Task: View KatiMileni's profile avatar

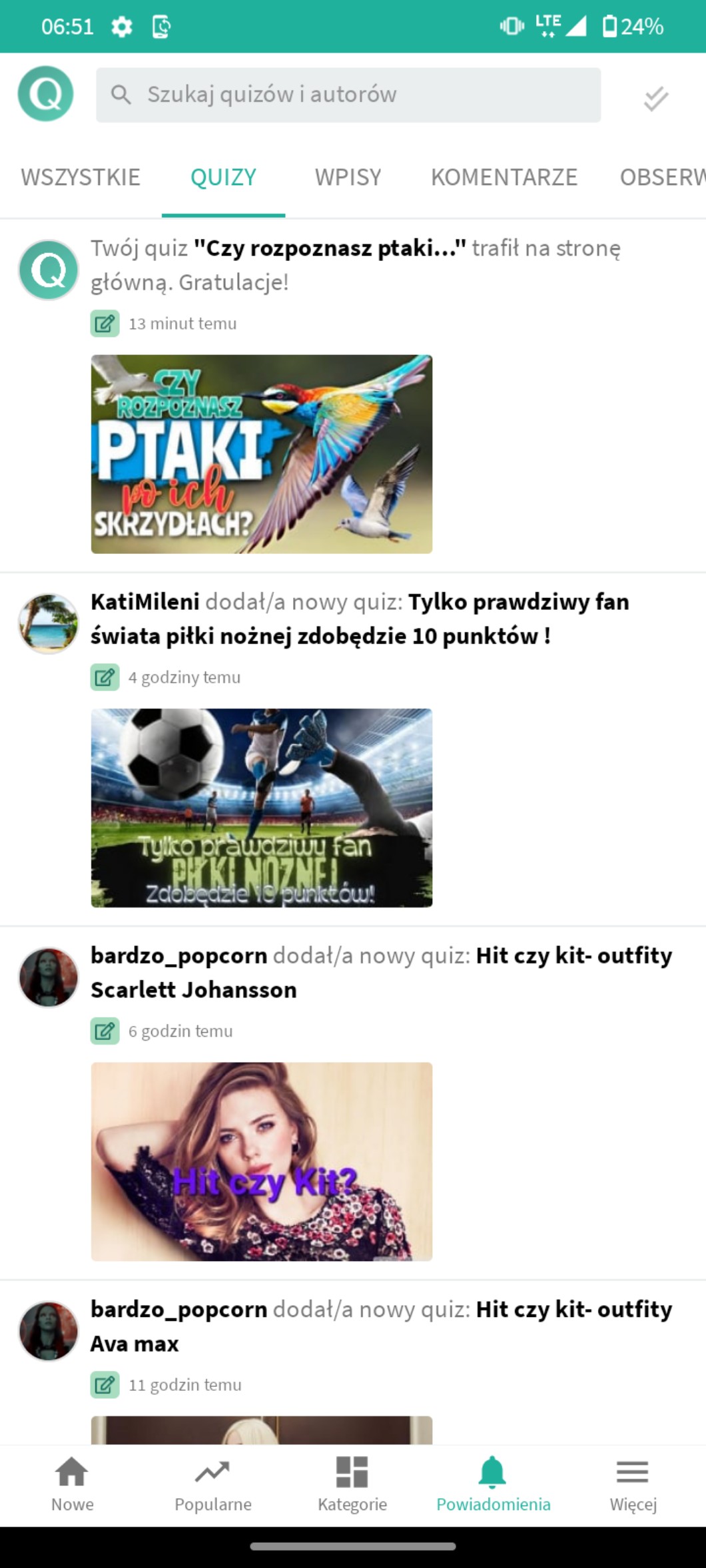Action: point(48,623)
